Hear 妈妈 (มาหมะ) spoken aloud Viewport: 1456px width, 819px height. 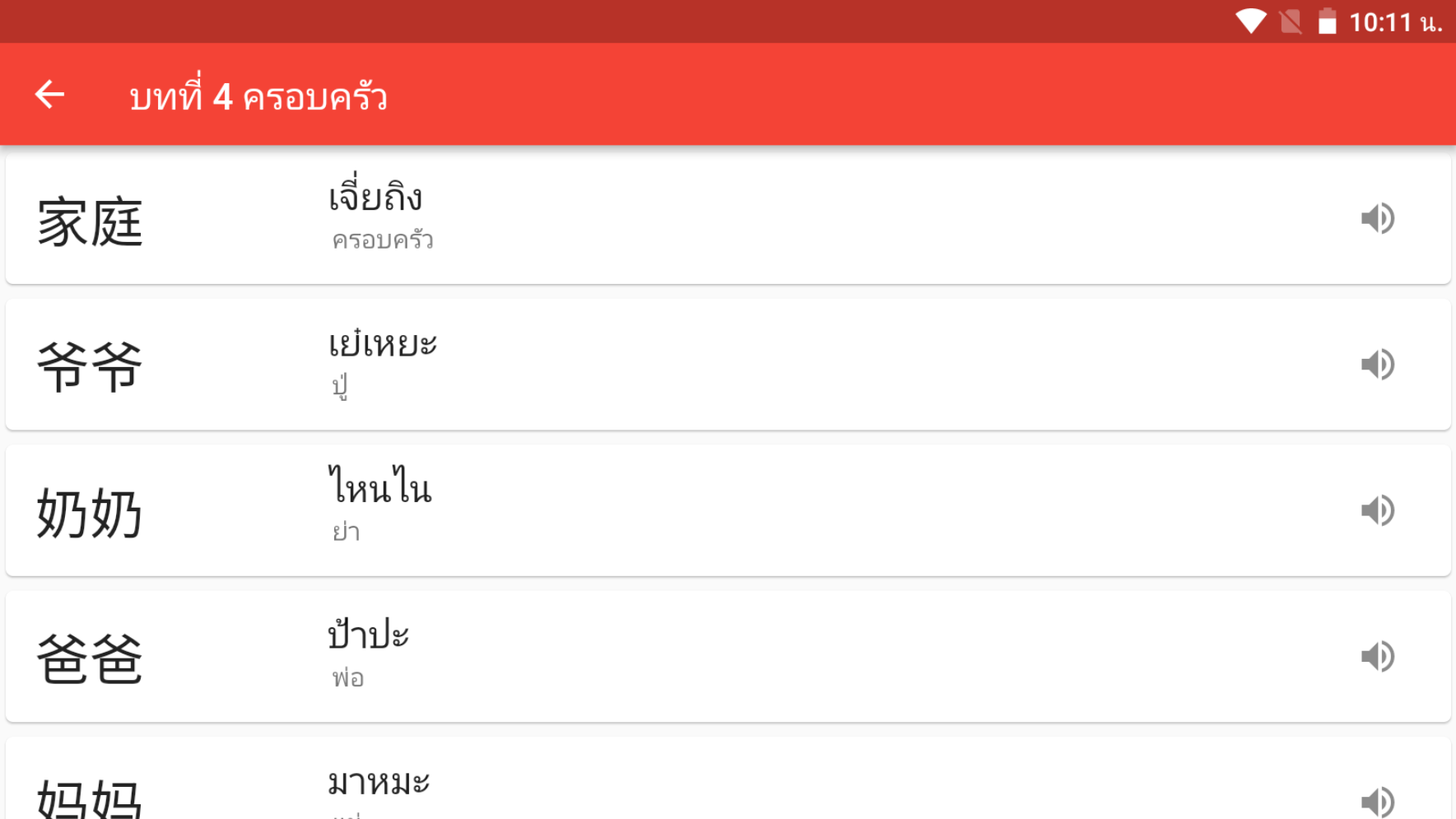[x=1377, y=800]
